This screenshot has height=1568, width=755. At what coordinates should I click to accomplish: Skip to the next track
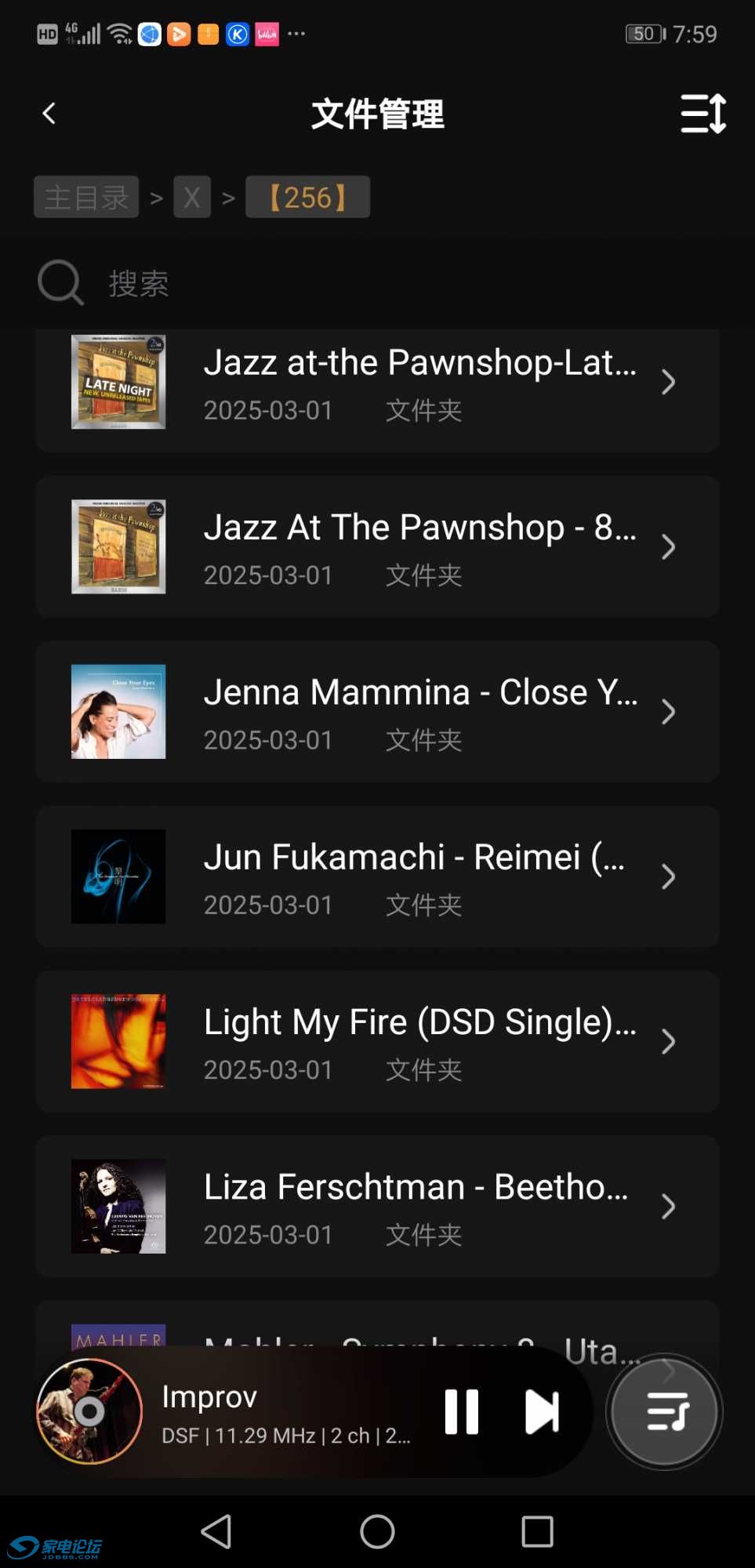pyautogui.click(x=542, y=1411)
